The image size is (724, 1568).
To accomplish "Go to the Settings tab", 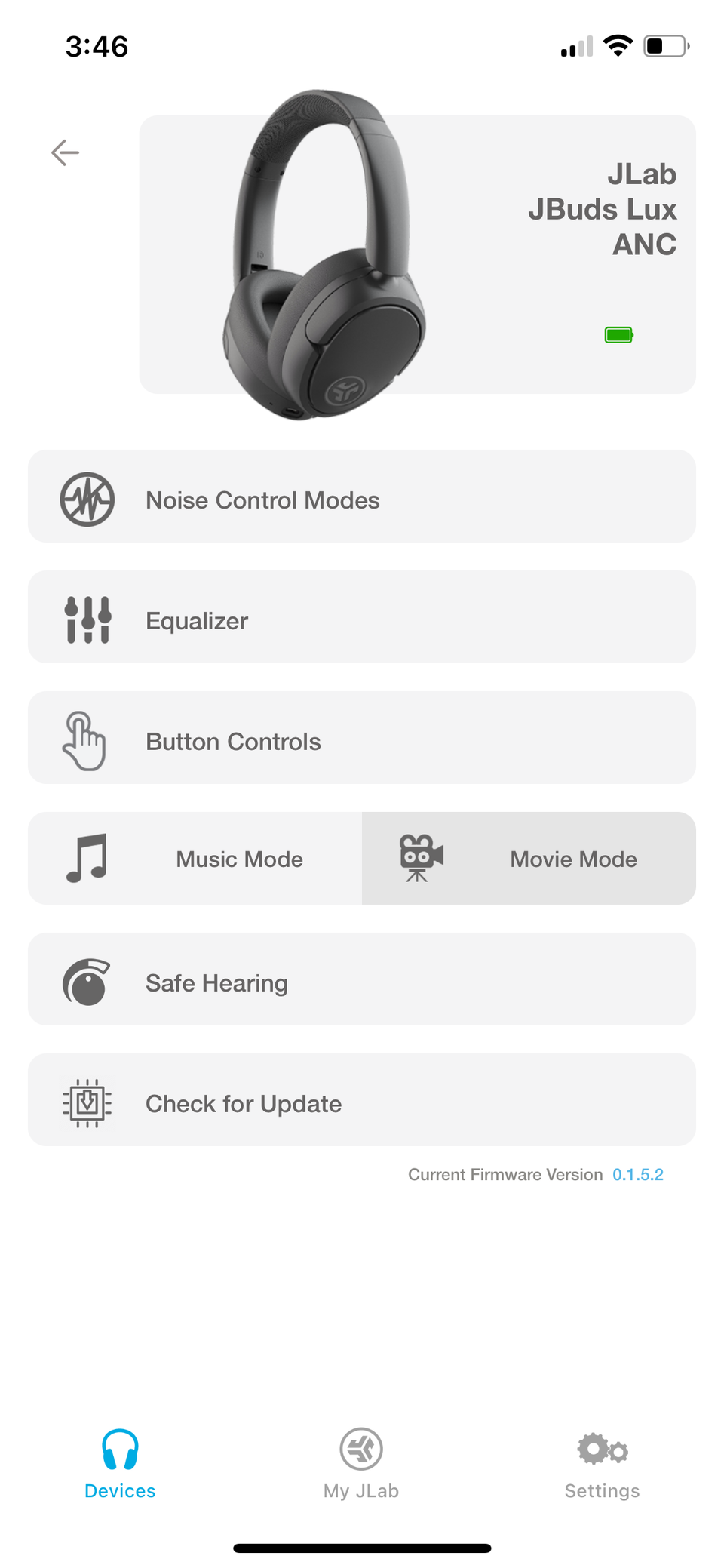I will [x=602, y=1464].
